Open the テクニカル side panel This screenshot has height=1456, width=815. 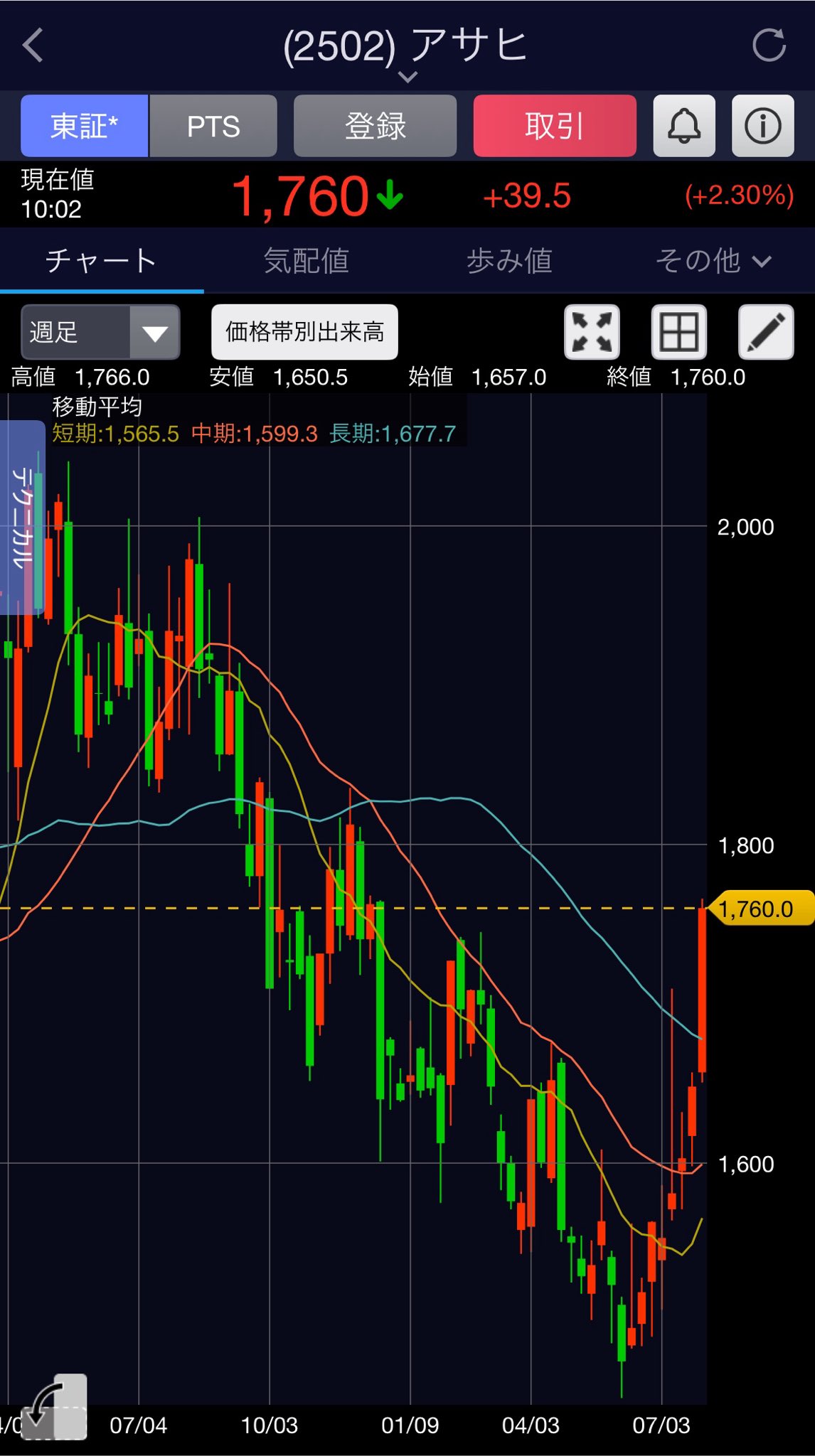click(x=22, y=517)
